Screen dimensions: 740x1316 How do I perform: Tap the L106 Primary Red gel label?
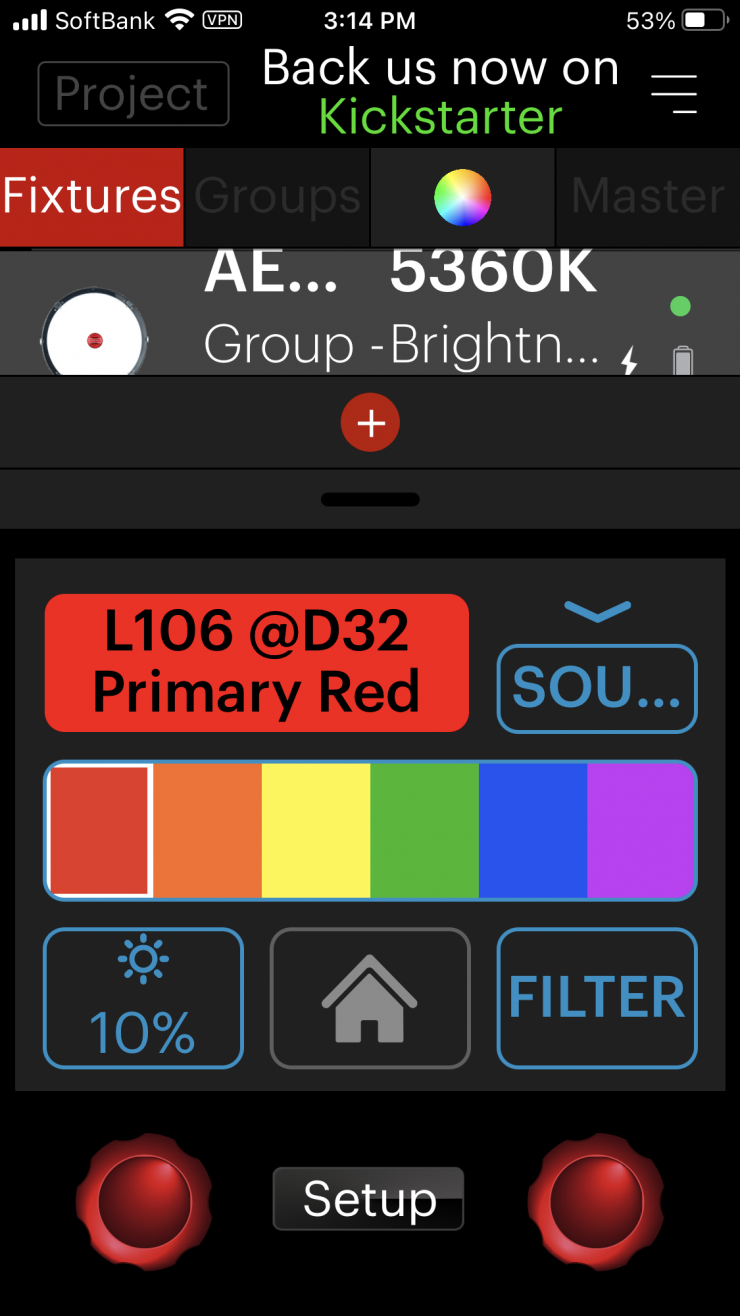[257, 663]
